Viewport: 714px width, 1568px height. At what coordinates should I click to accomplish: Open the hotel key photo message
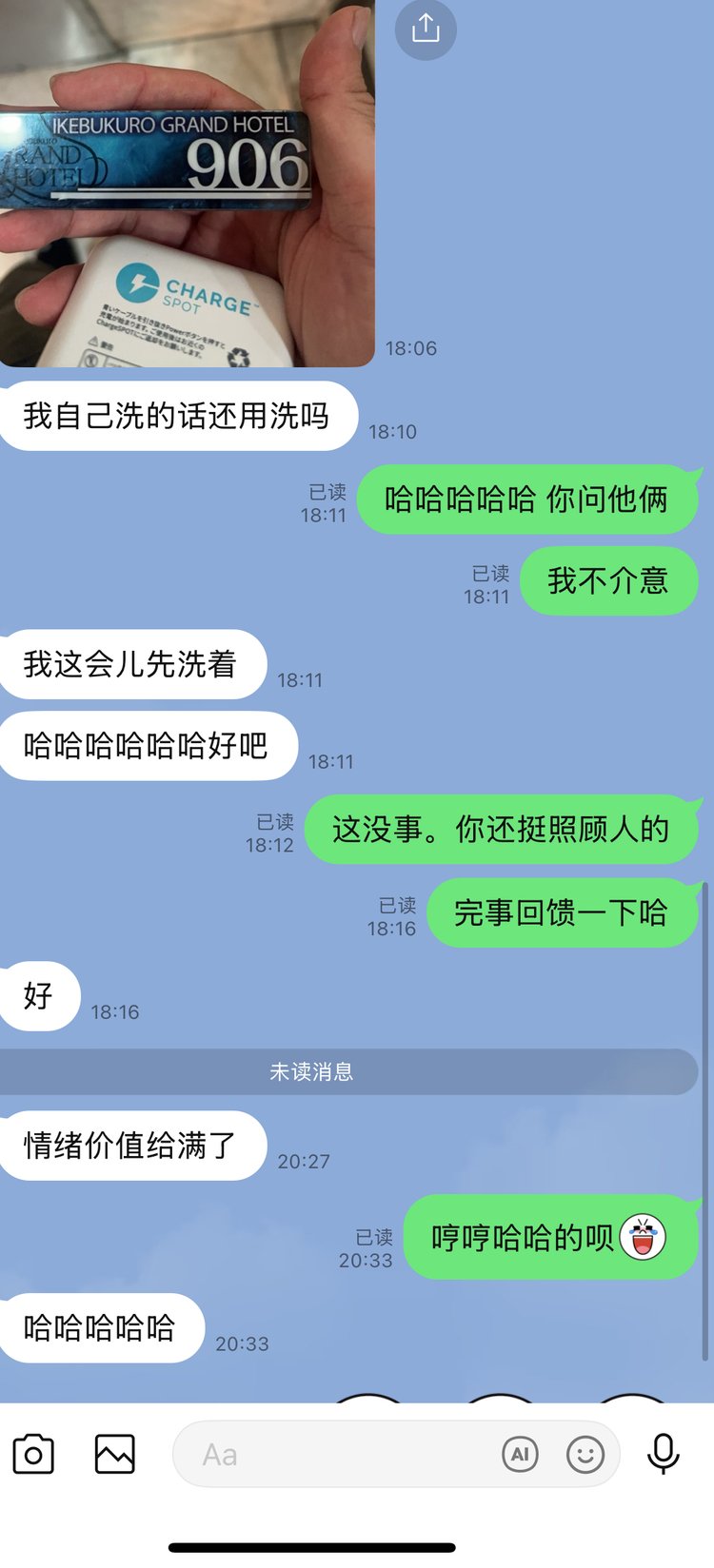pos(187,183)
